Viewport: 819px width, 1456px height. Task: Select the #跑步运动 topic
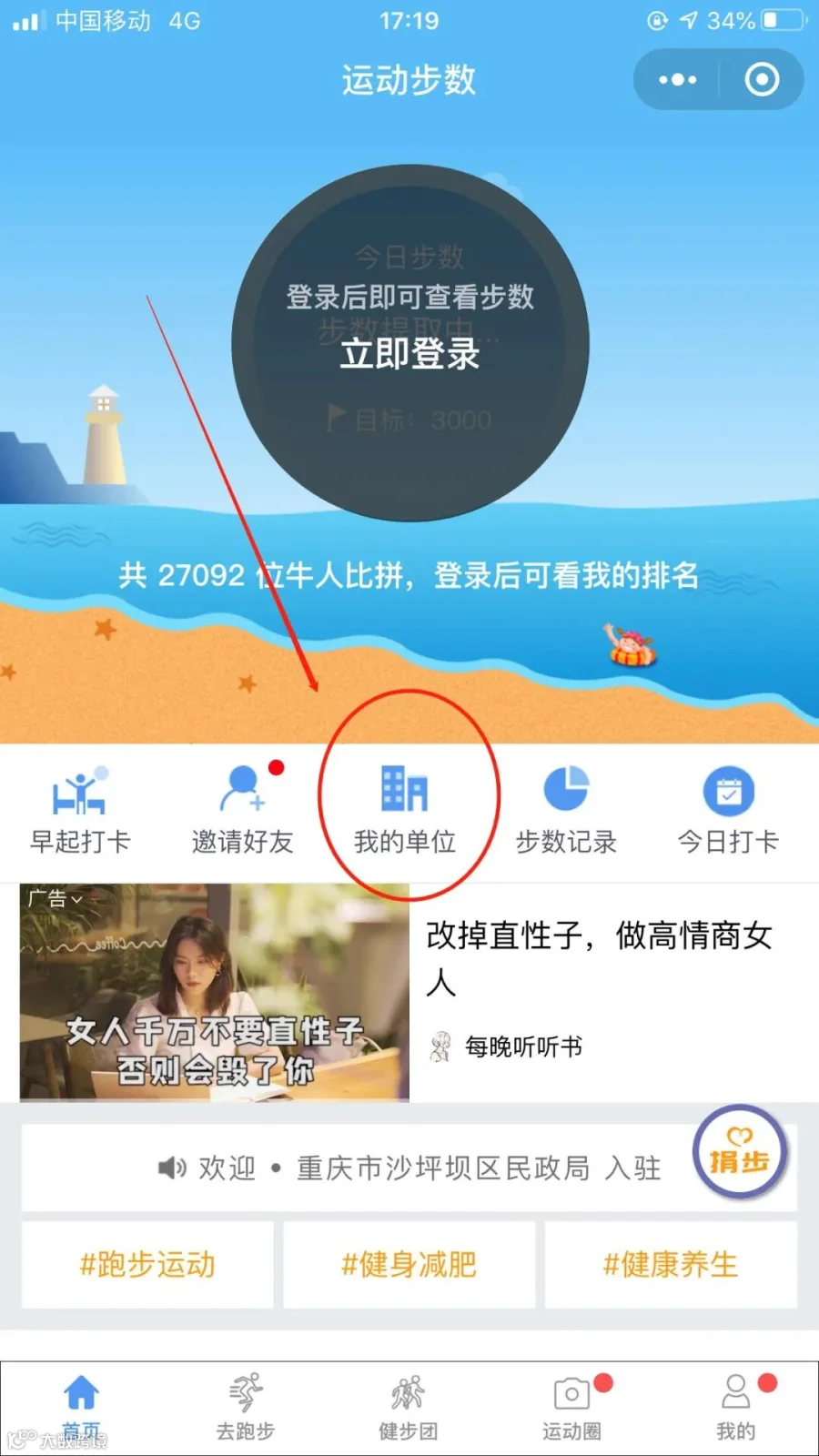click(147, 1264)
